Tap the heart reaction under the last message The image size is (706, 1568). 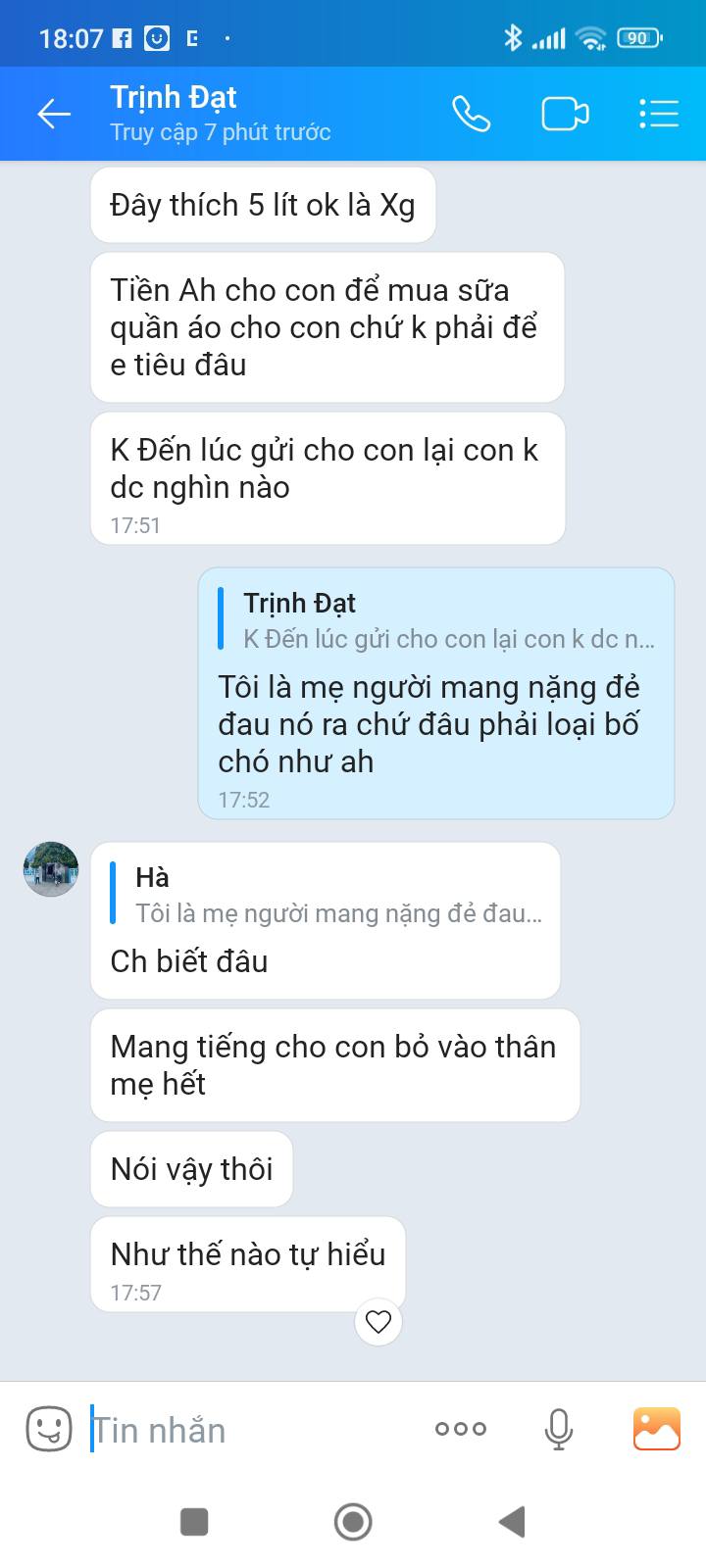(378, 1322)
